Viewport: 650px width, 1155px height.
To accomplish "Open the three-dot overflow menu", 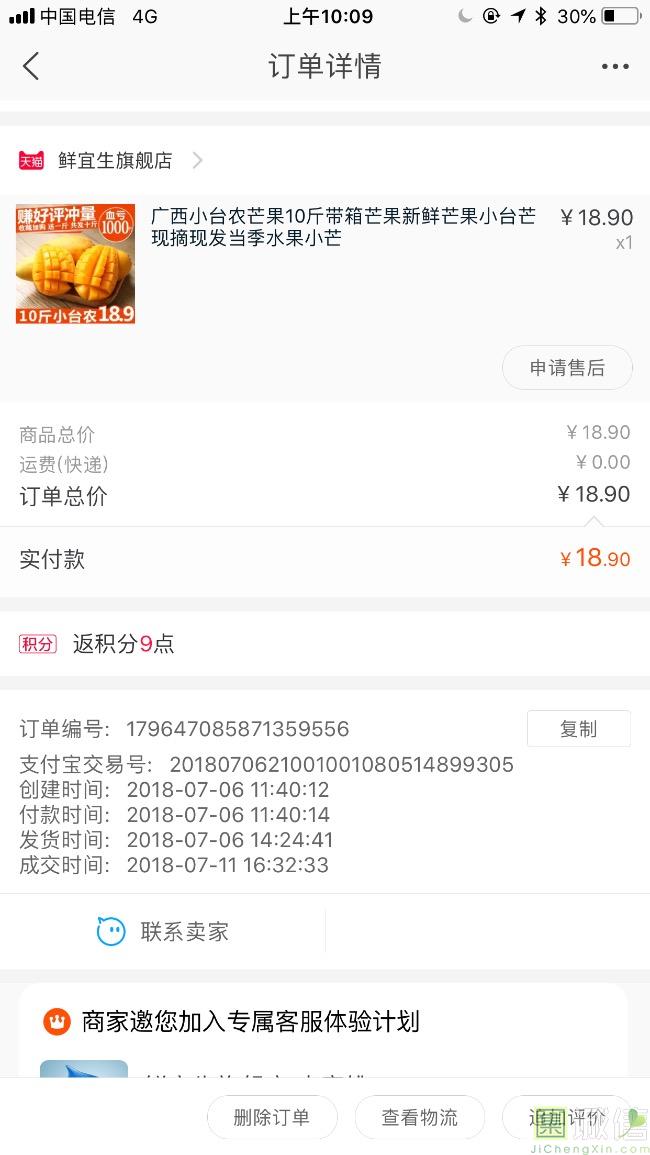I will 615,66.
